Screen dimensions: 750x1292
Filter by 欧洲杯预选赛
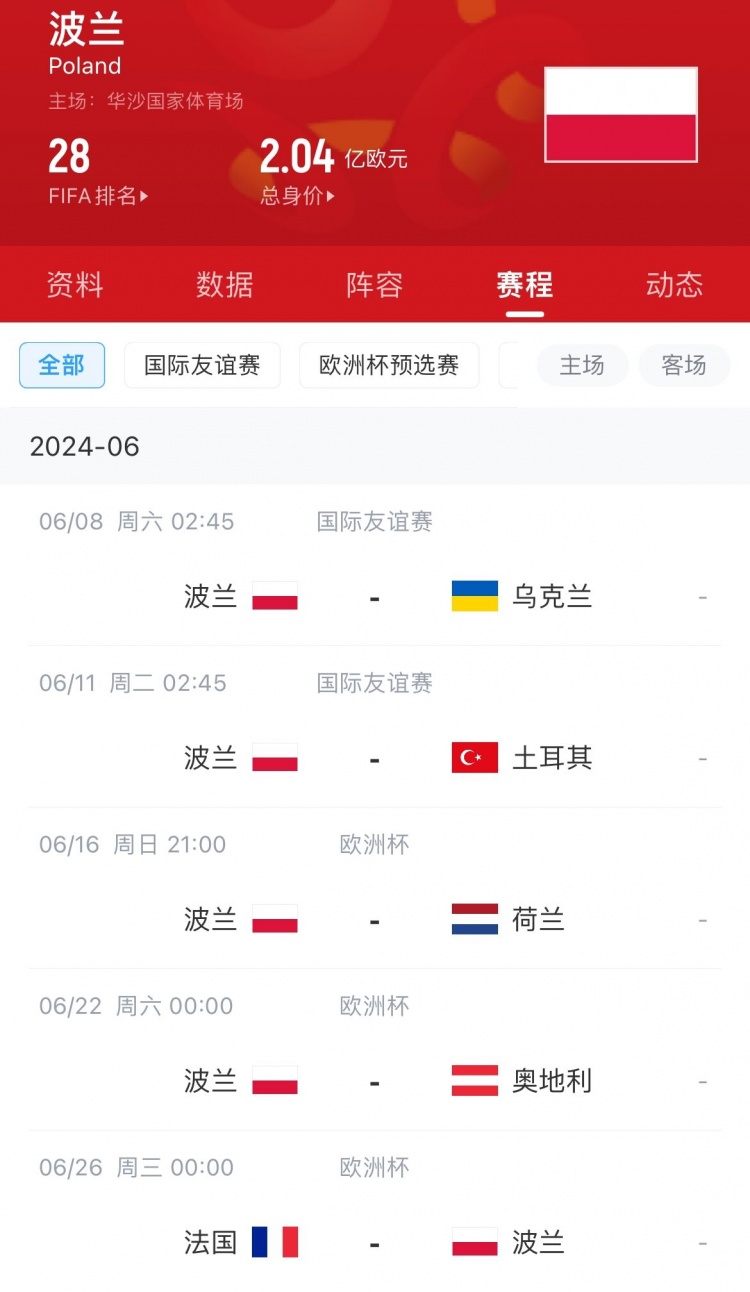click(x=389, y=365)
